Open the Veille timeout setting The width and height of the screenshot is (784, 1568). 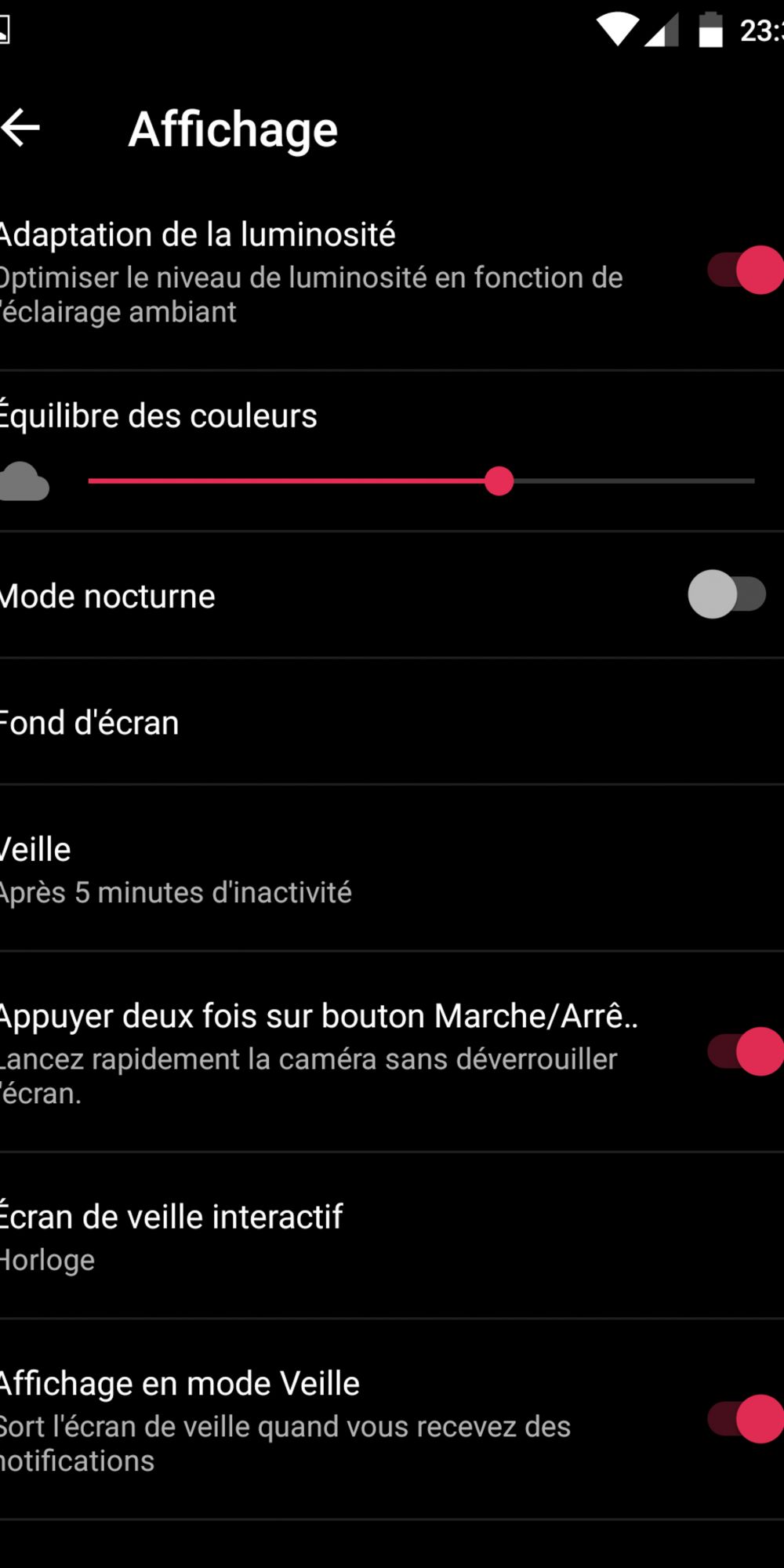coord(392,869)
